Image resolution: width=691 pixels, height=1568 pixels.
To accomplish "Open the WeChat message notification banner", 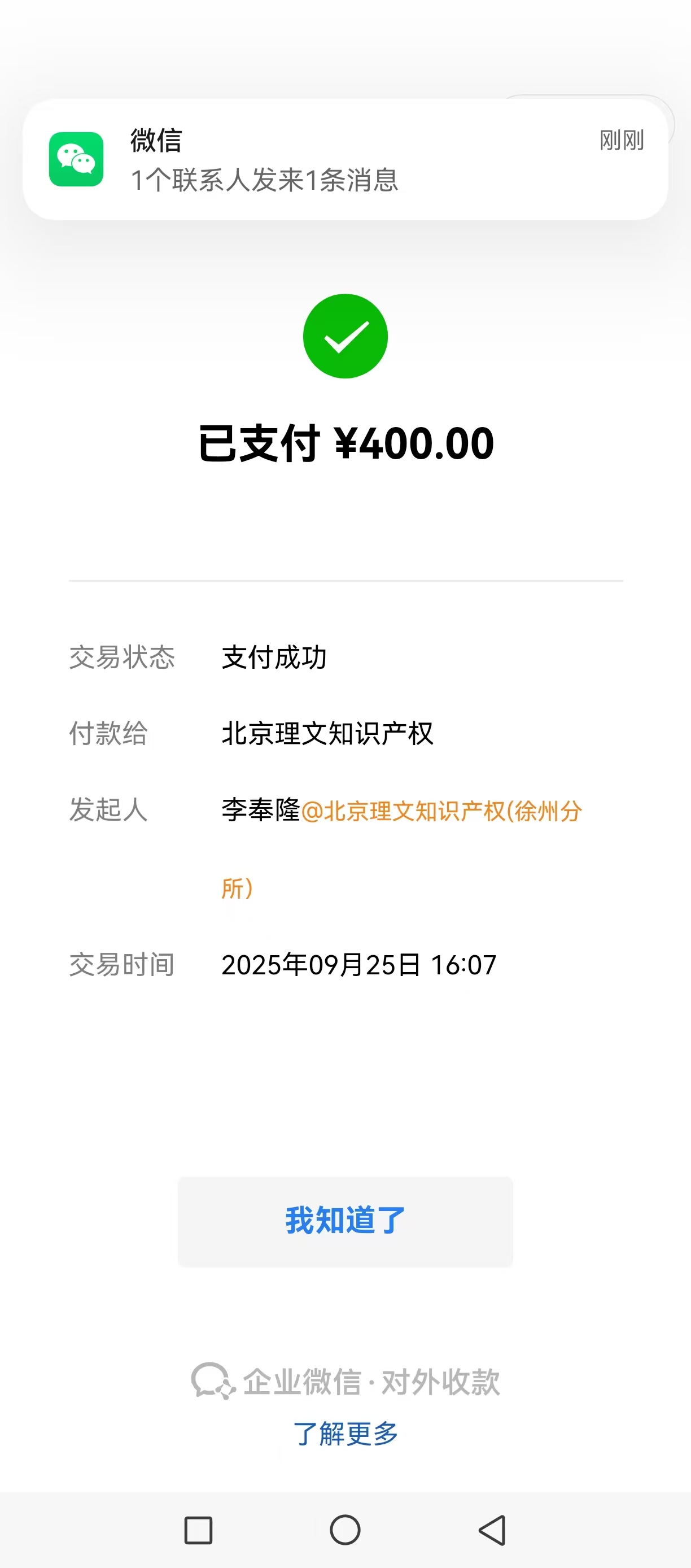I will coord(345,159).
